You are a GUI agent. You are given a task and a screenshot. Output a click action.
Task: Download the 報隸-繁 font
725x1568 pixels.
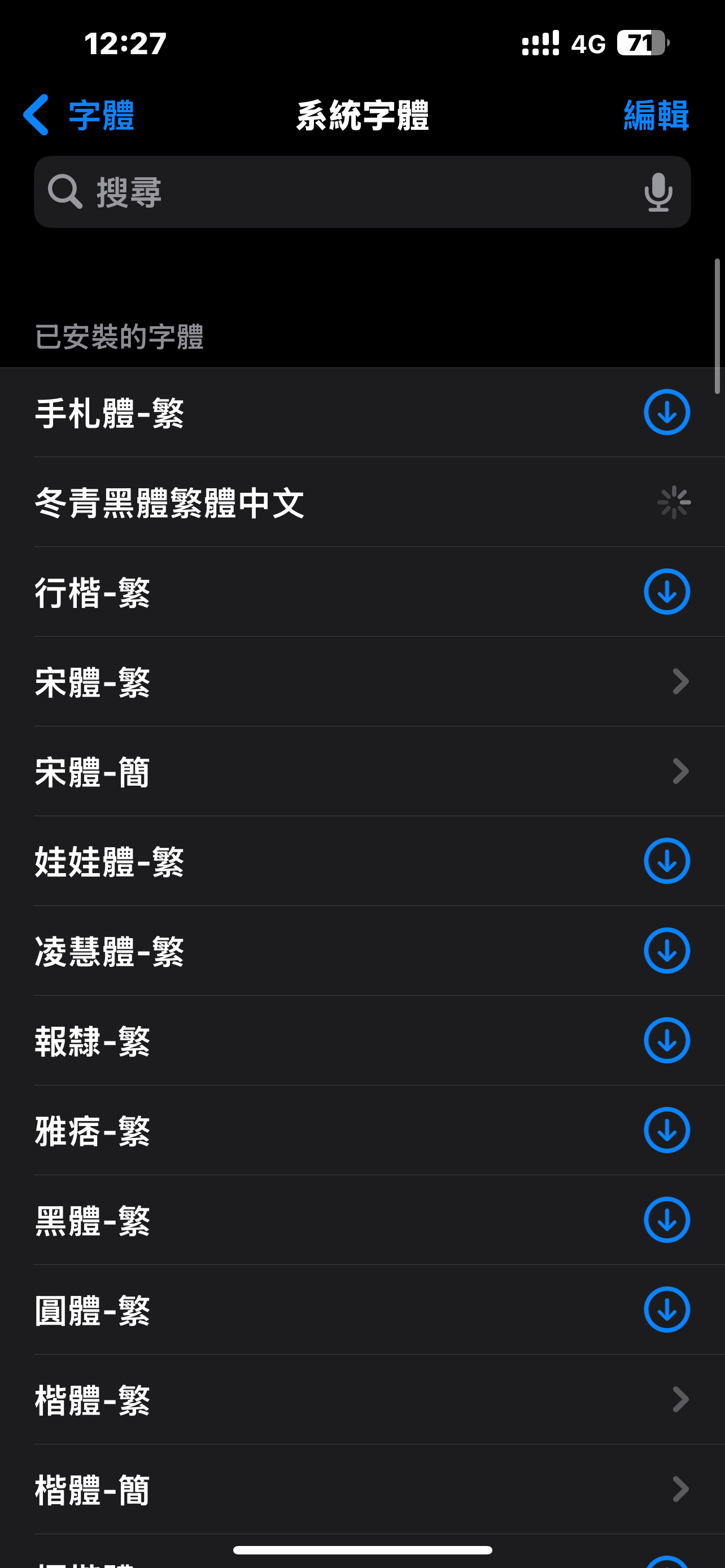click(x=667, y=1040)
